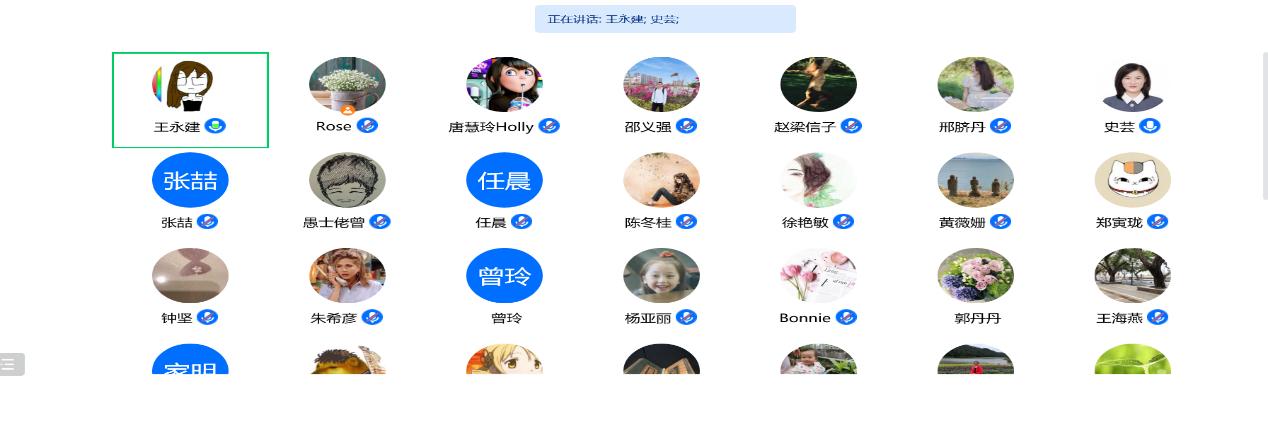Image resolution: width=1268 pixels, height=429 pixels.
Task: Open the side menu button
Action: tap(9, 364)
